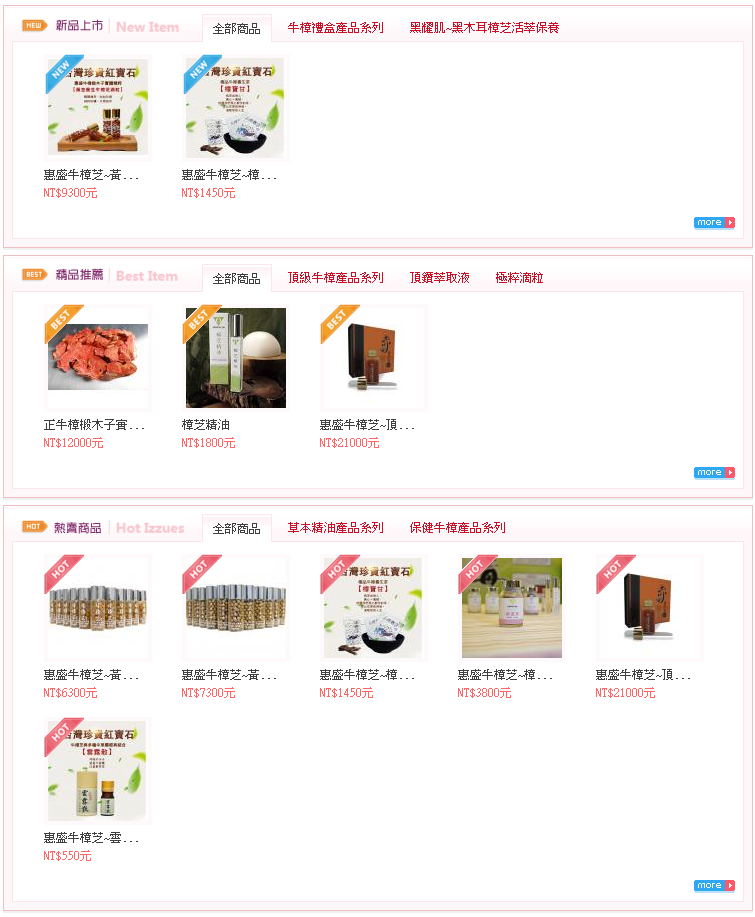View the NT$3800 hot product

click(x=511, y=608)
